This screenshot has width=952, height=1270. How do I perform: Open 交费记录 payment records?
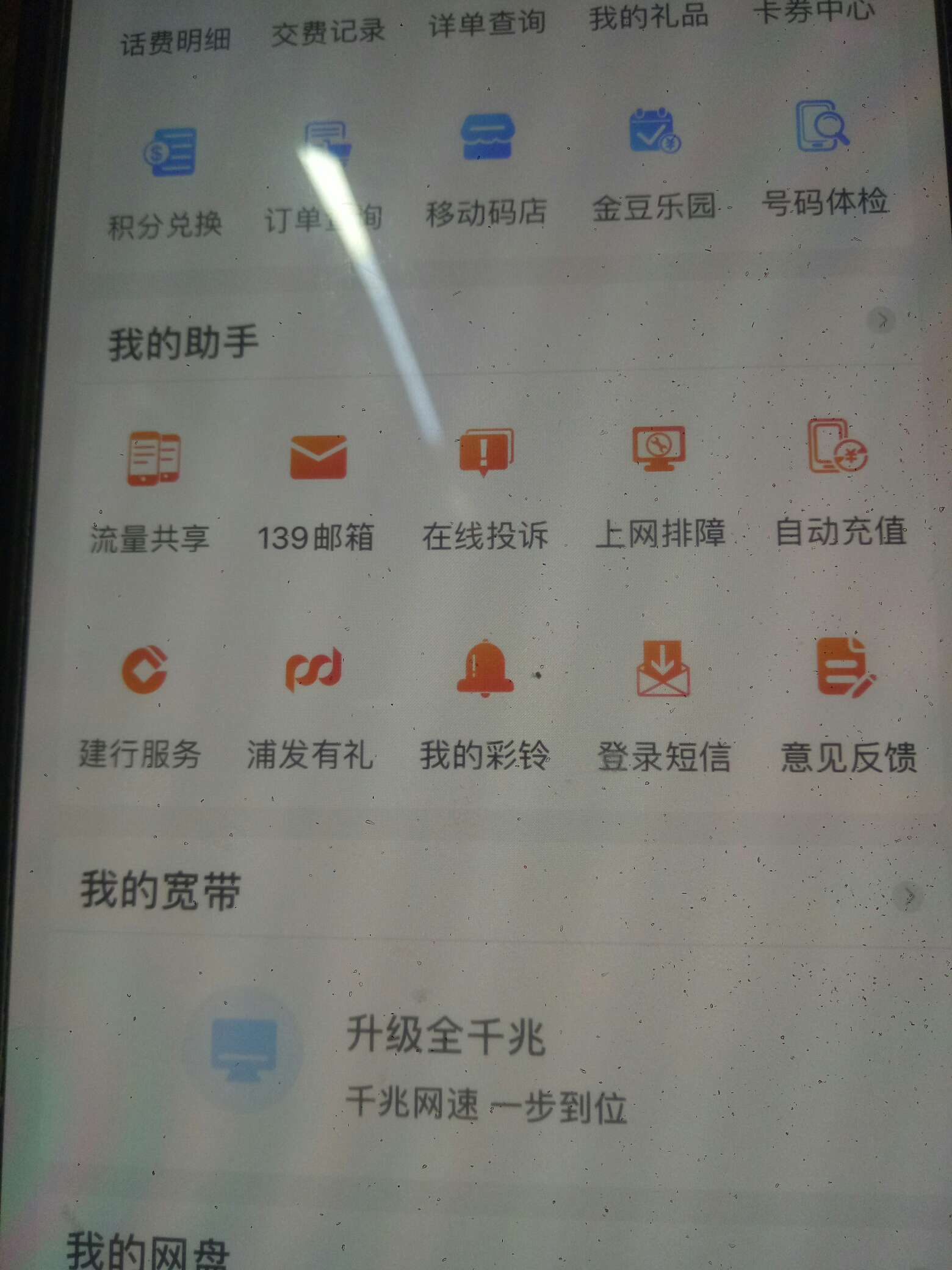coord(328,32)
